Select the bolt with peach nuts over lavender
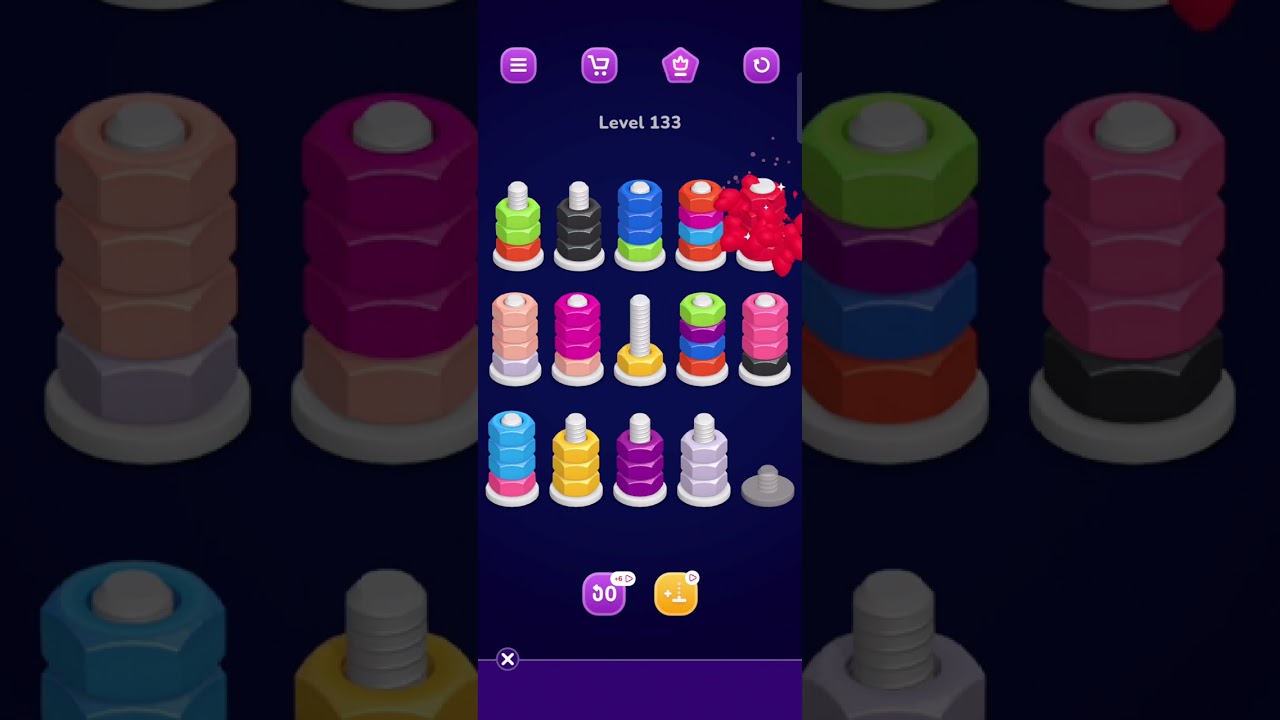1280x720 pixels. (x=515, y=340)
